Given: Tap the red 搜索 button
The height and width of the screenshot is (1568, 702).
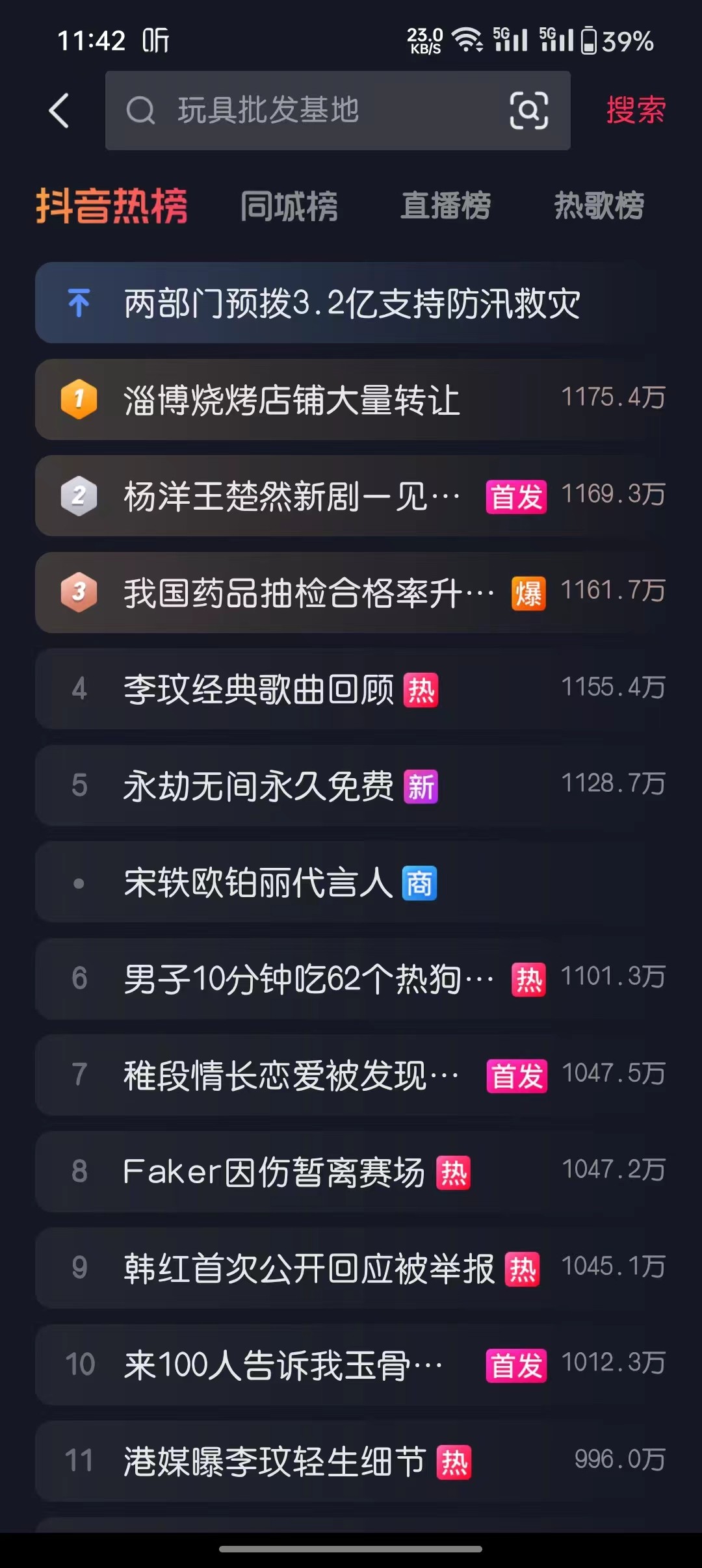Looking at the screenshot, I should 635,110.
